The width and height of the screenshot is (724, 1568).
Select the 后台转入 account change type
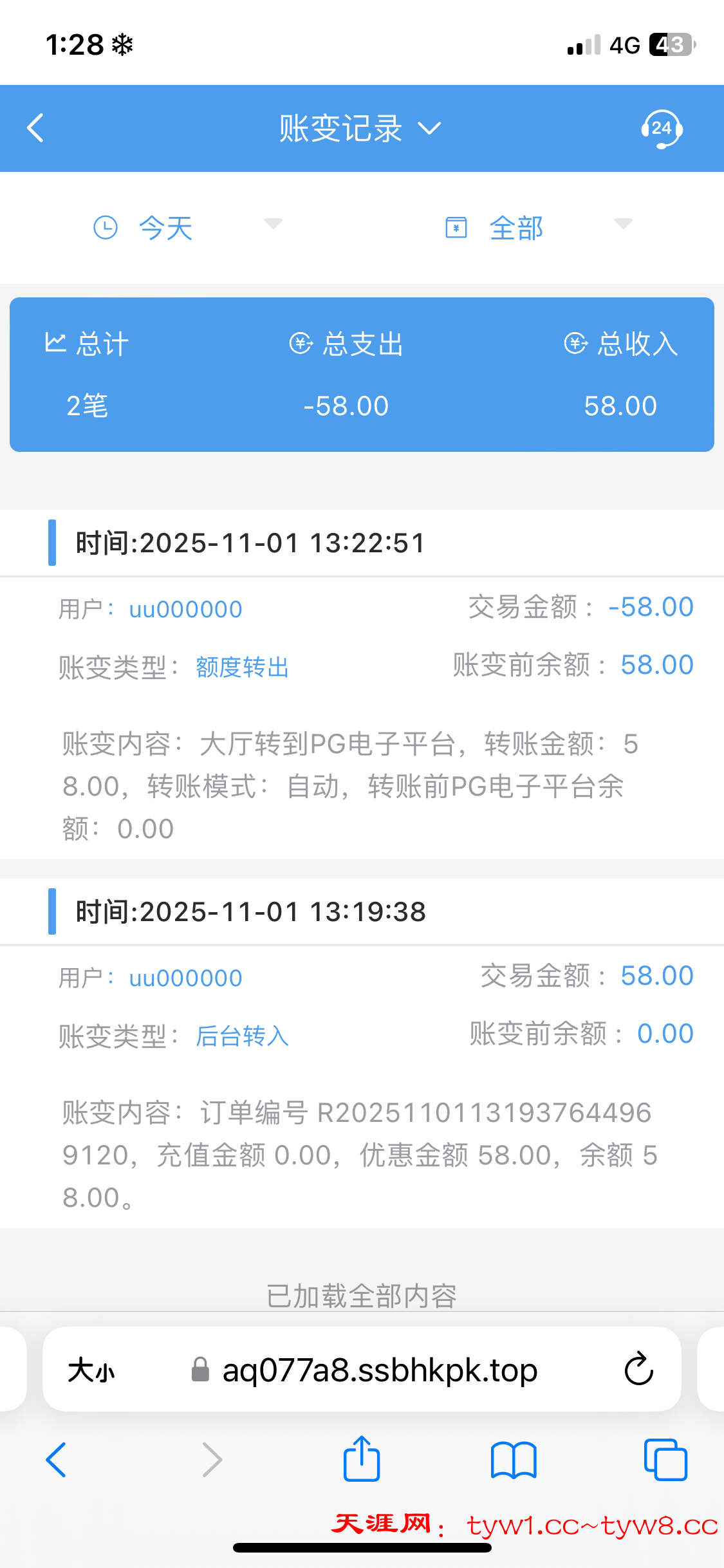click(x=241, y=1036)
